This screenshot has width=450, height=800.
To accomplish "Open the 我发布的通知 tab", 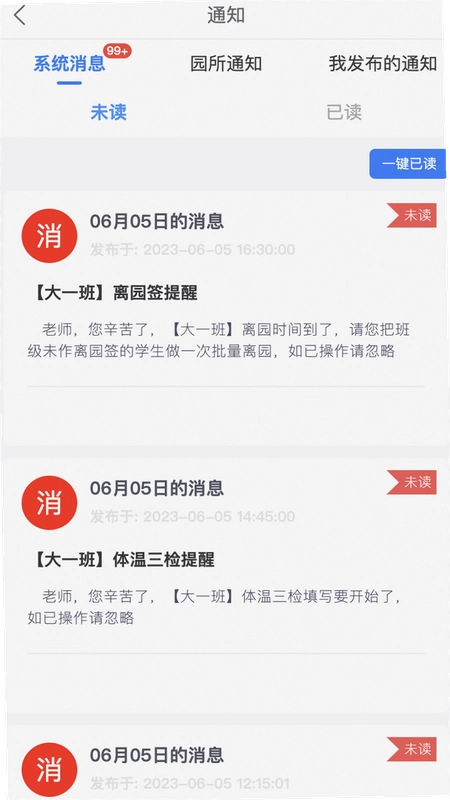I will pos(383,64).
